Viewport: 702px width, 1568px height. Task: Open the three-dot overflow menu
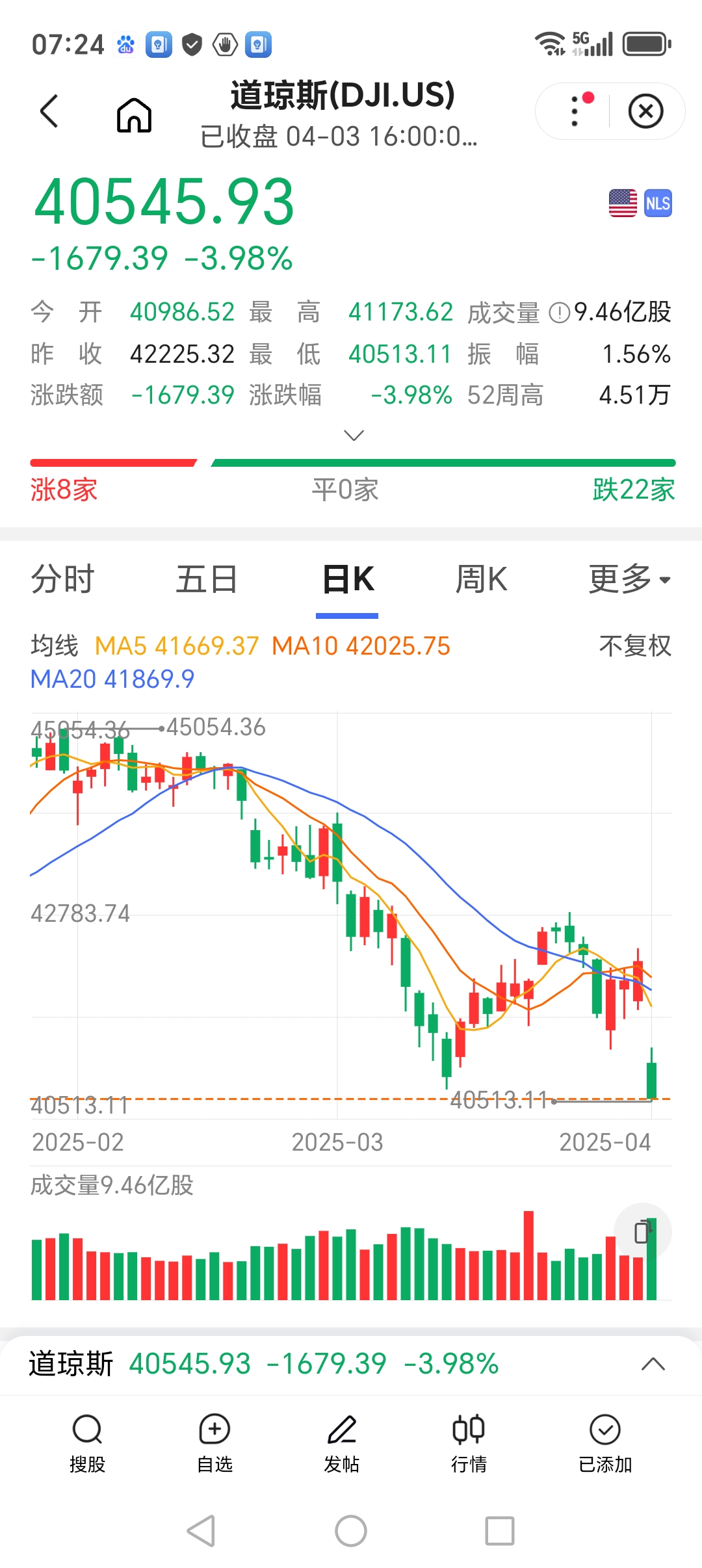point(573,111)
